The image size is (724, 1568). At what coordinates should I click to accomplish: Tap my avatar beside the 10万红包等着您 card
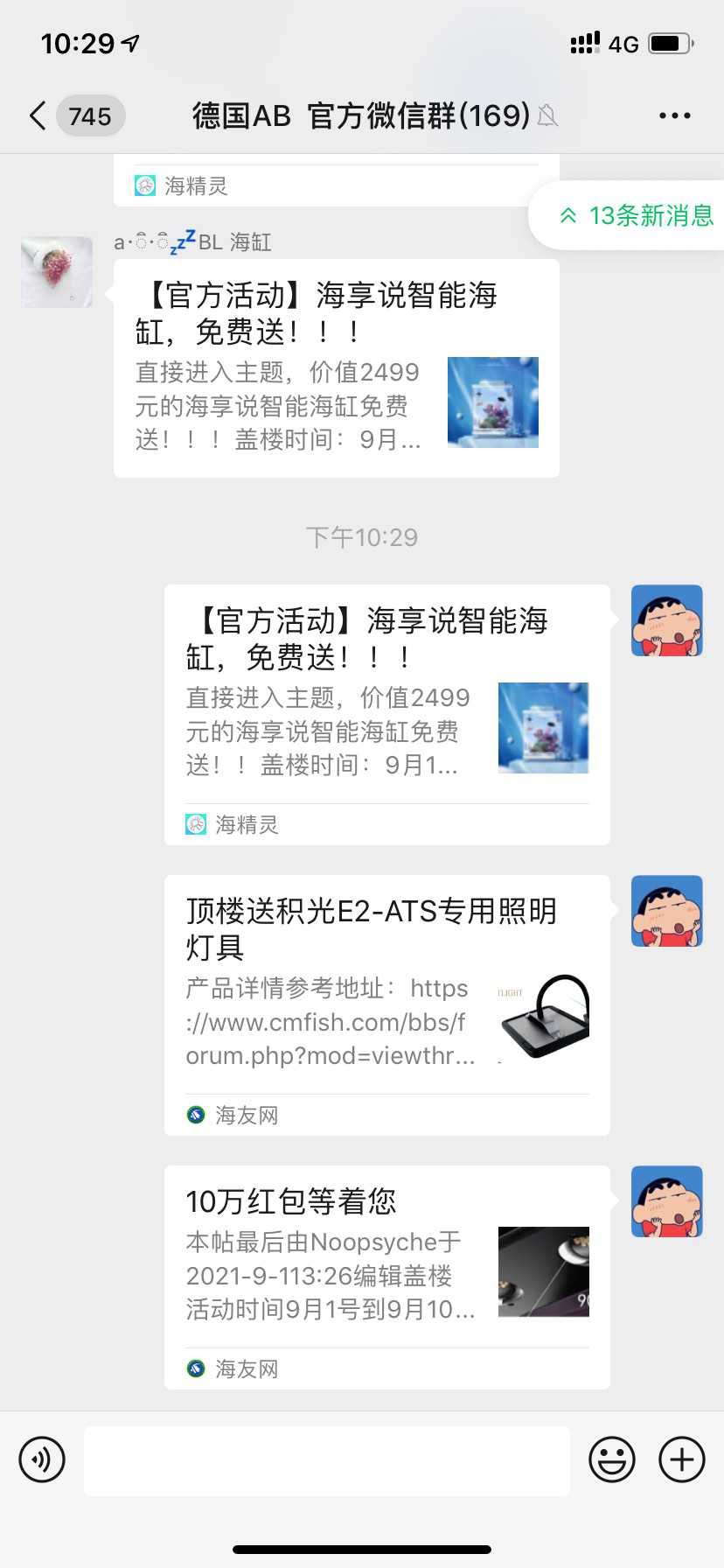click(666, 1201)
